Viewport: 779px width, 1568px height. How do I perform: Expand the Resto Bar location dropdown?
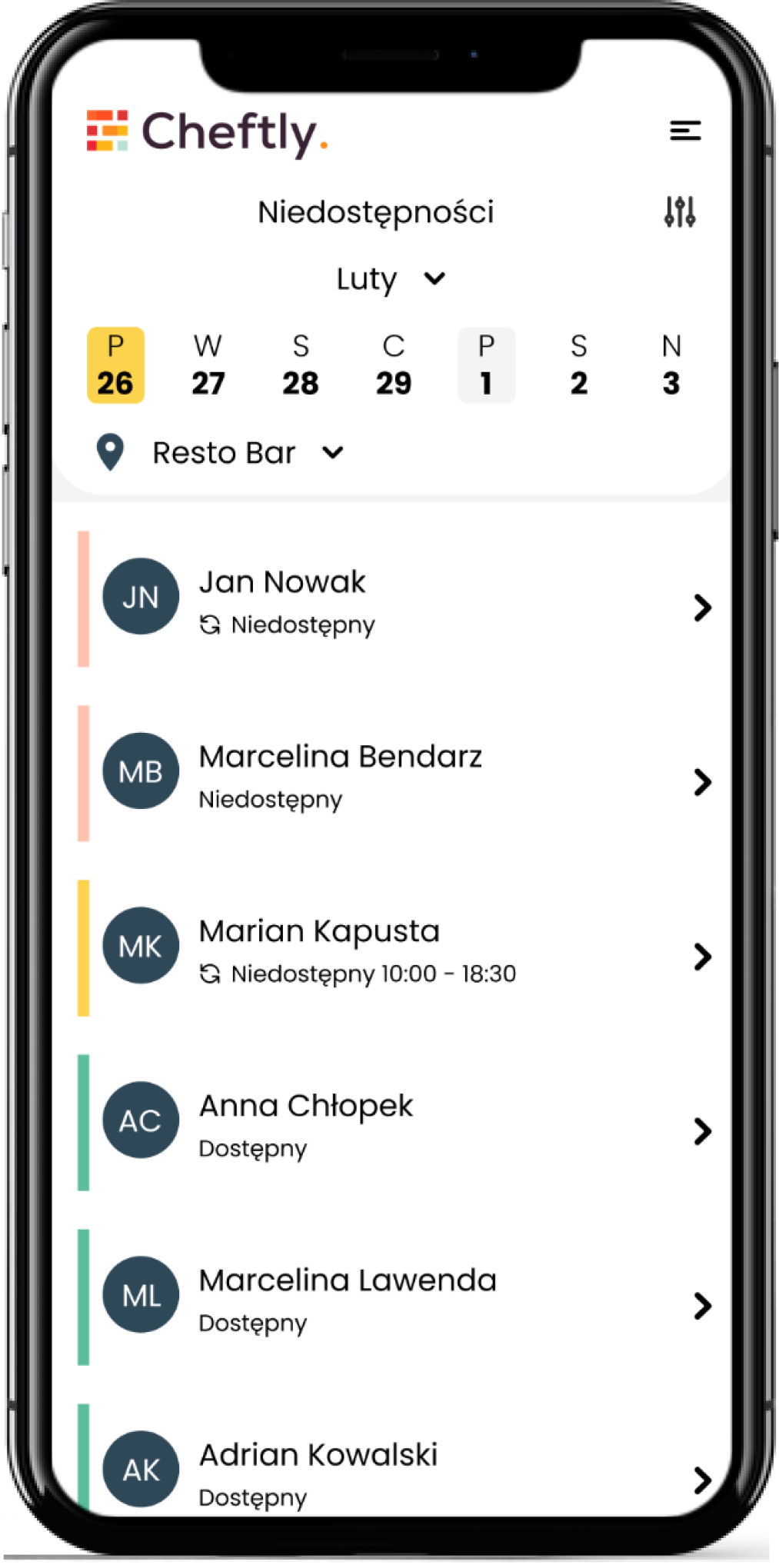click(246, 453)
